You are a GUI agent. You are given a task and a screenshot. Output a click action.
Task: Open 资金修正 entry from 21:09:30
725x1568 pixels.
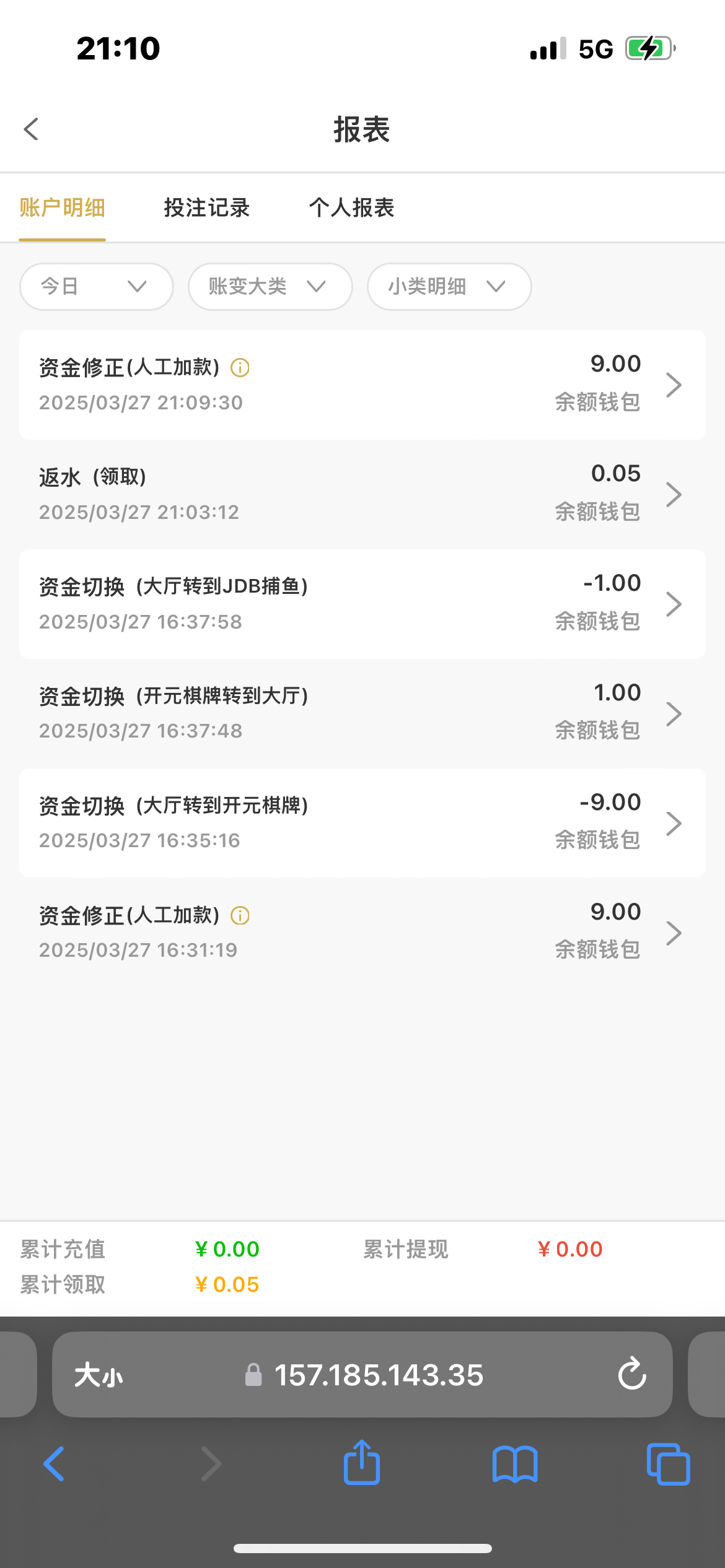tap(362, 385)
